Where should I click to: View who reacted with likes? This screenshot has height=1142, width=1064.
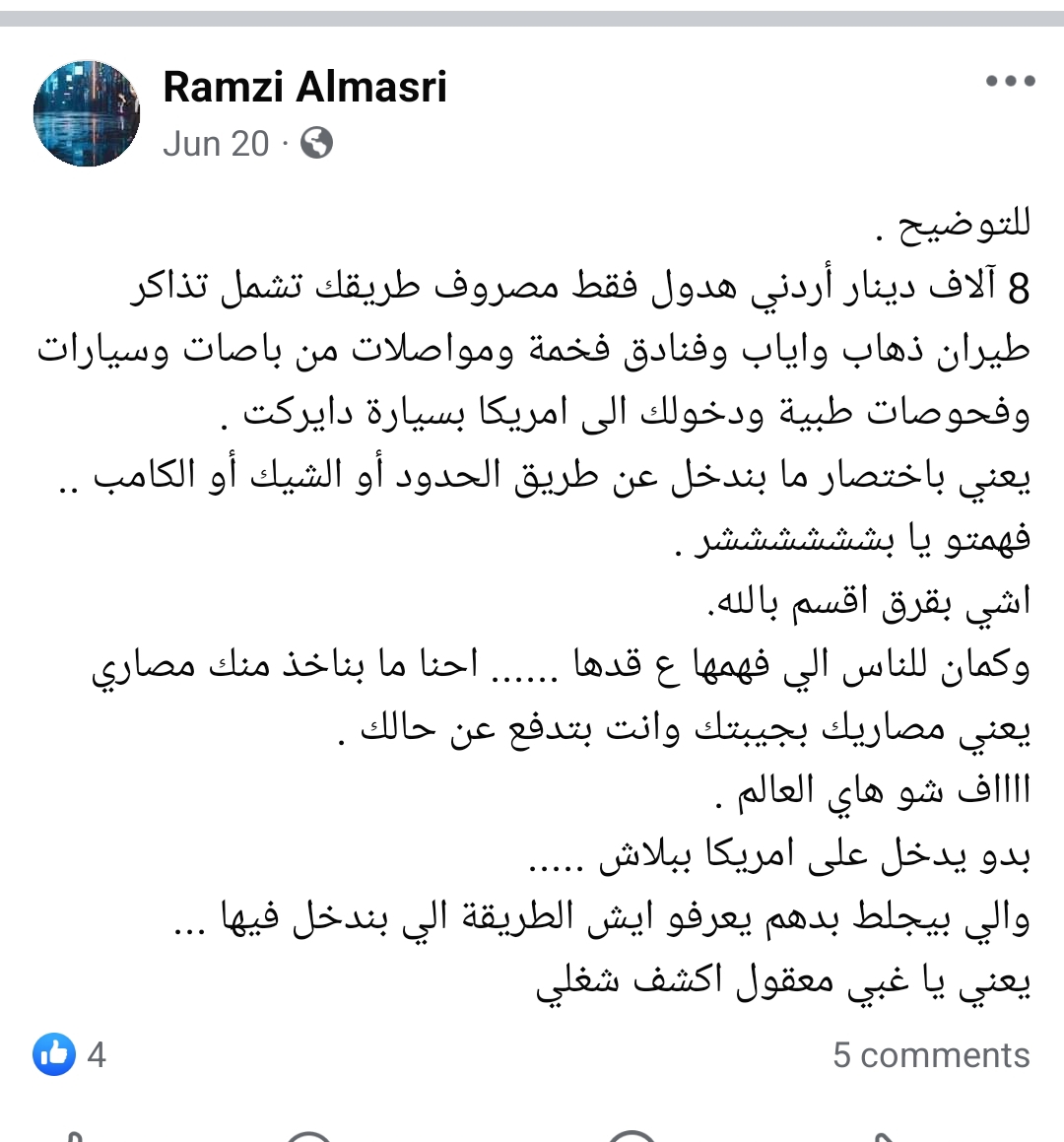tap(69, 1054)
